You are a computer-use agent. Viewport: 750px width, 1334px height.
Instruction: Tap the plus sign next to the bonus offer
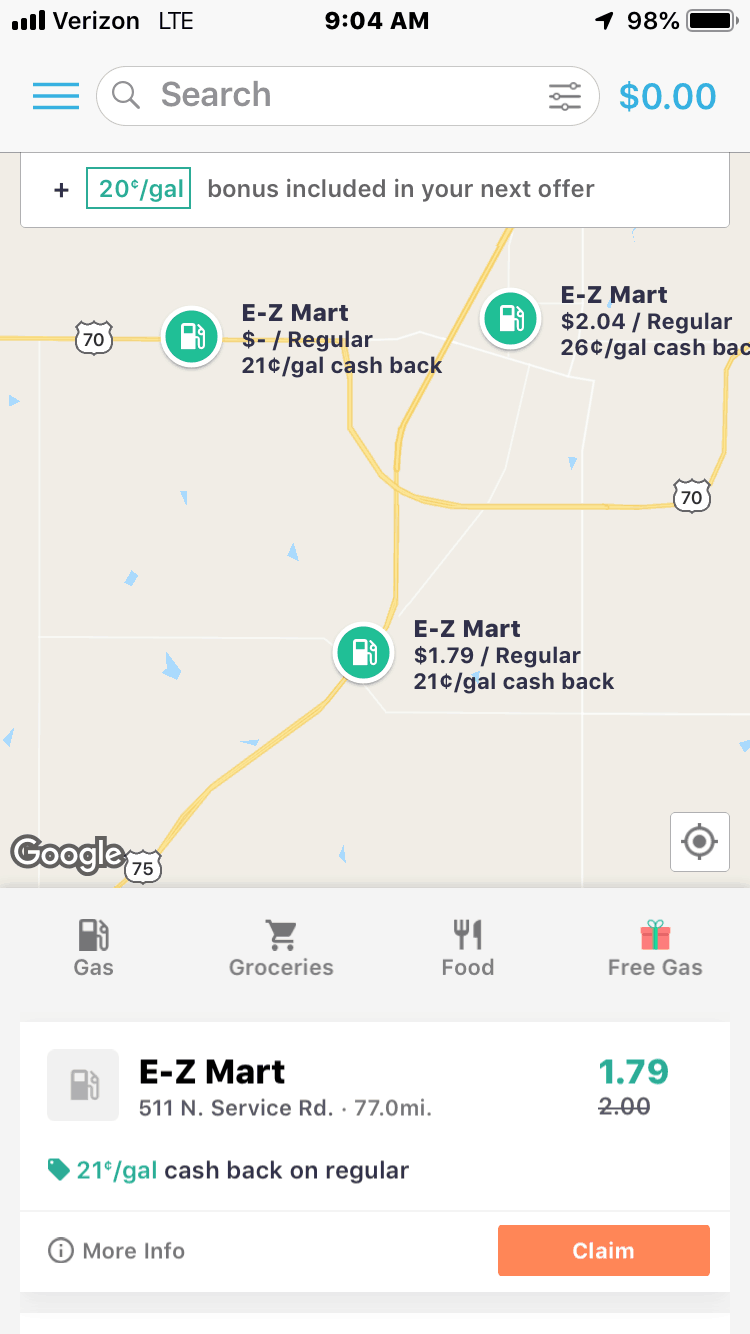coord(61,189)
